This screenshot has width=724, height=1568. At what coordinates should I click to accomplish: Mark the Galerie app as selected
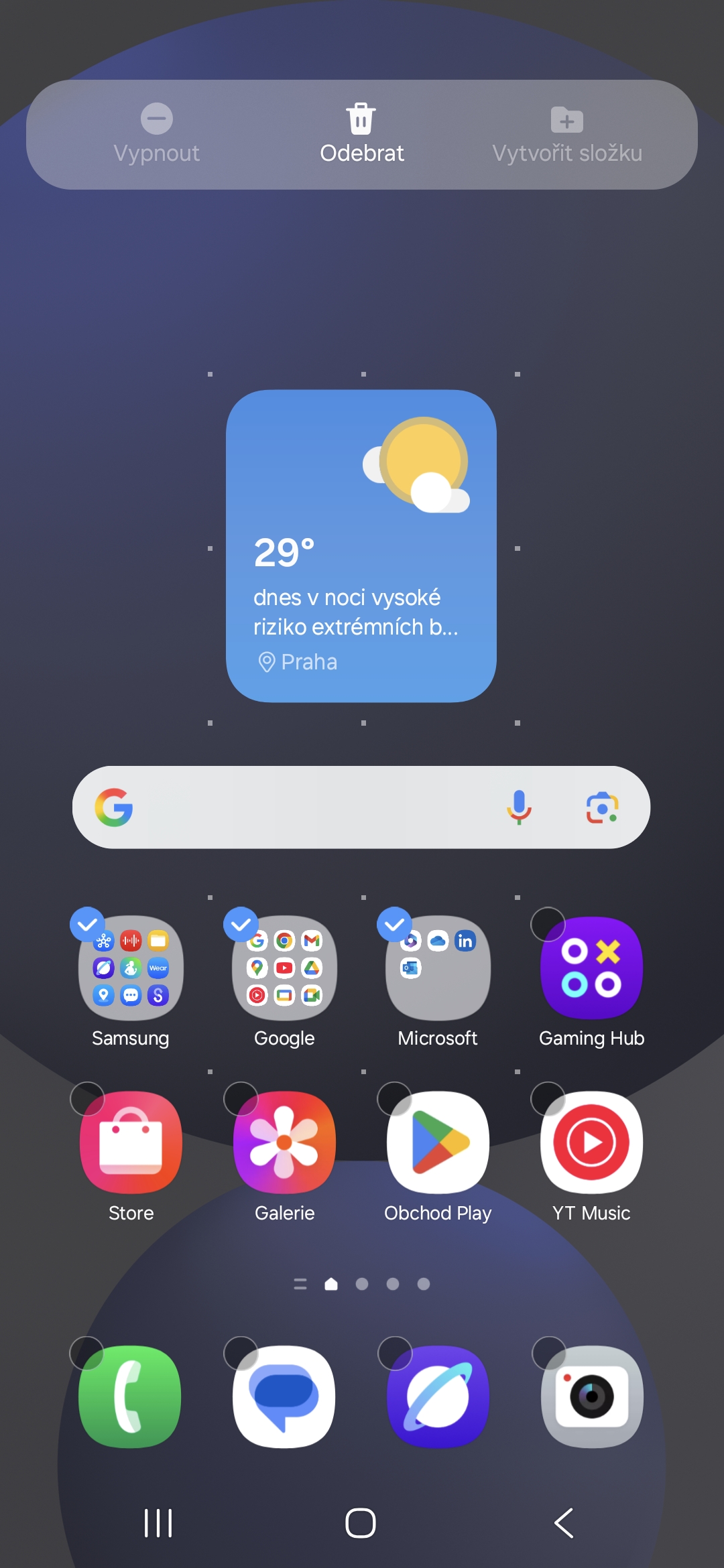coord(241,1099)
